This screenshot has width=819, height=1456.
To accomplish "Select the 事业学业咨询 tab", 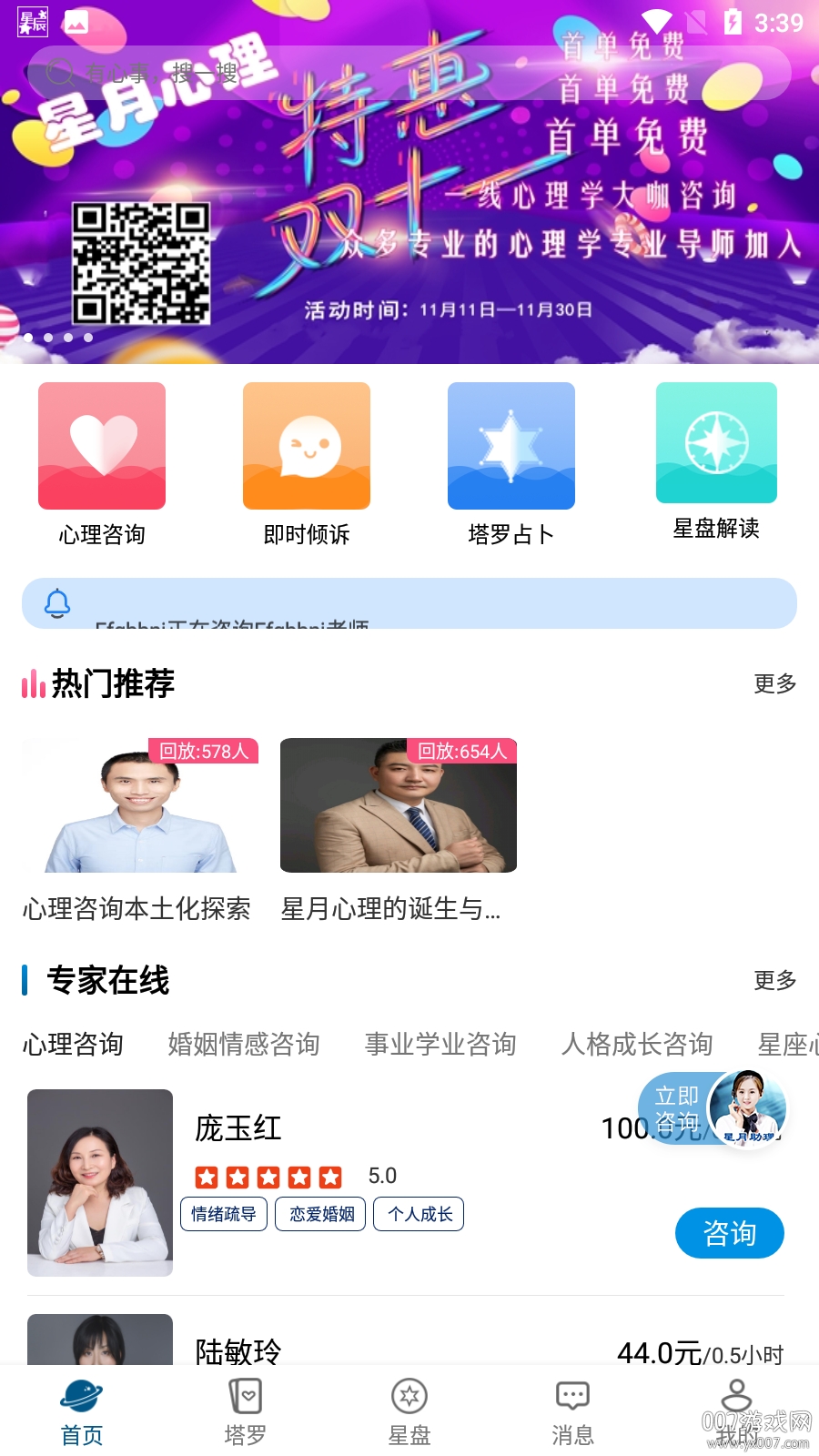I will point(441,1045).
